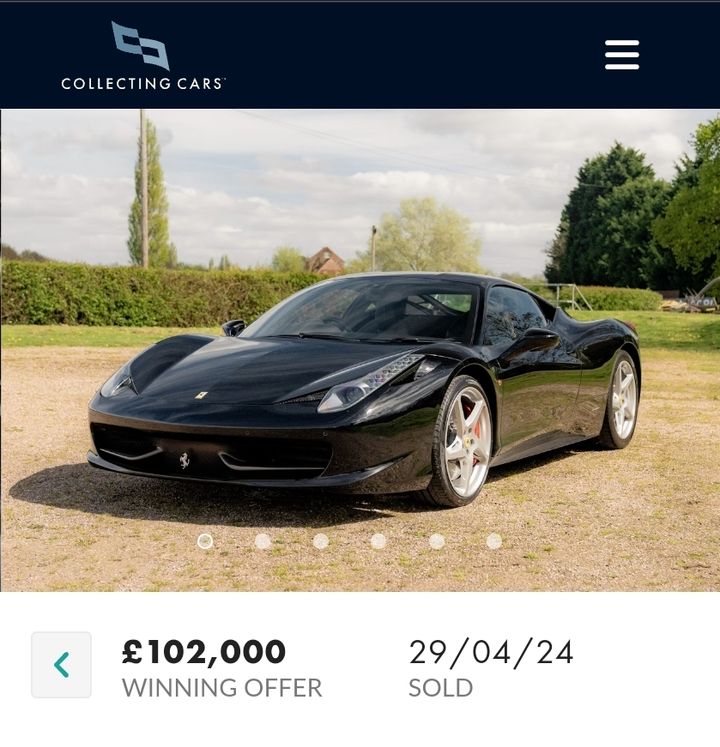Jump to the last carousel photo dot
Viewport: 720px width, 747px height.
[494, 541]
